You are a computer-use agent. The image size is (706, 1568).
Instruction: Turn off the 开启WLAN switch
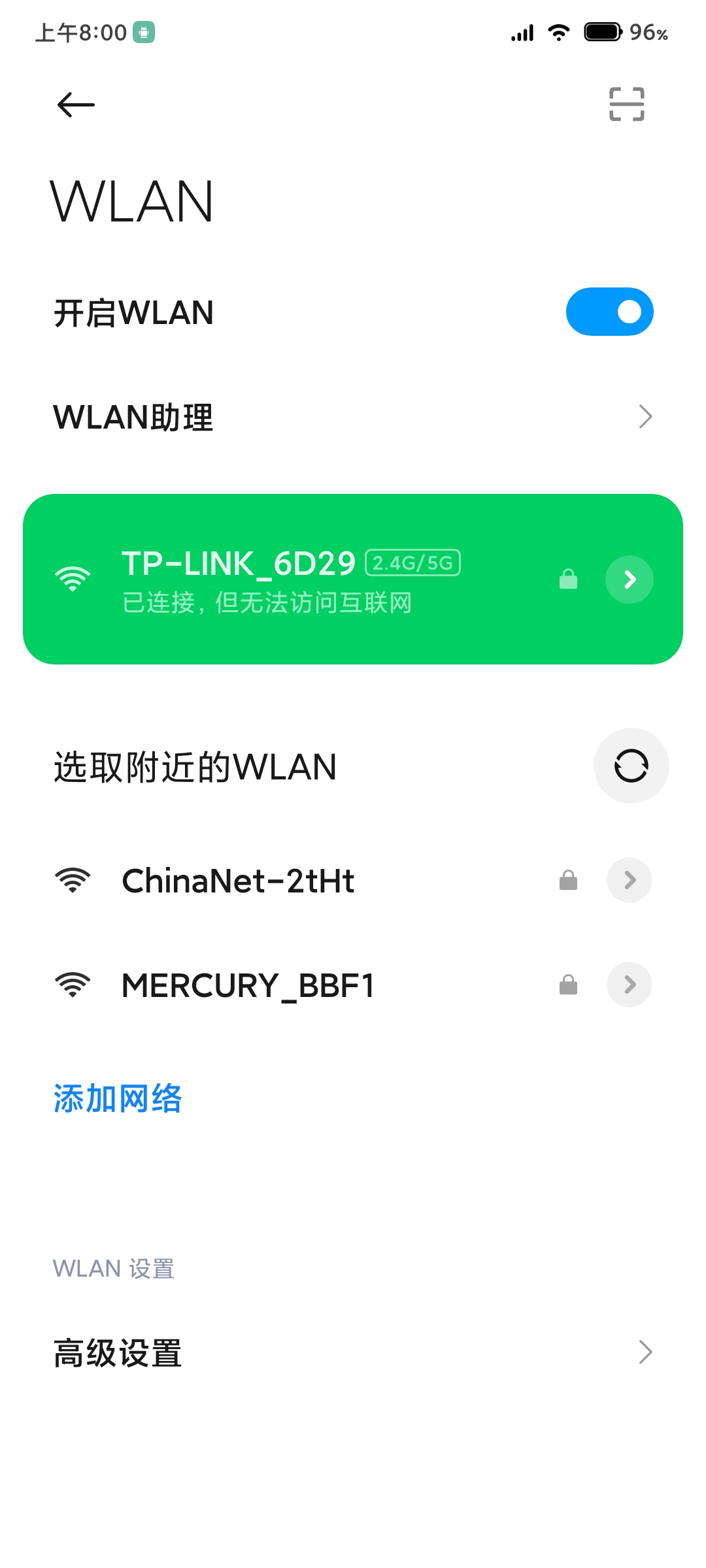tap(609, 312)
